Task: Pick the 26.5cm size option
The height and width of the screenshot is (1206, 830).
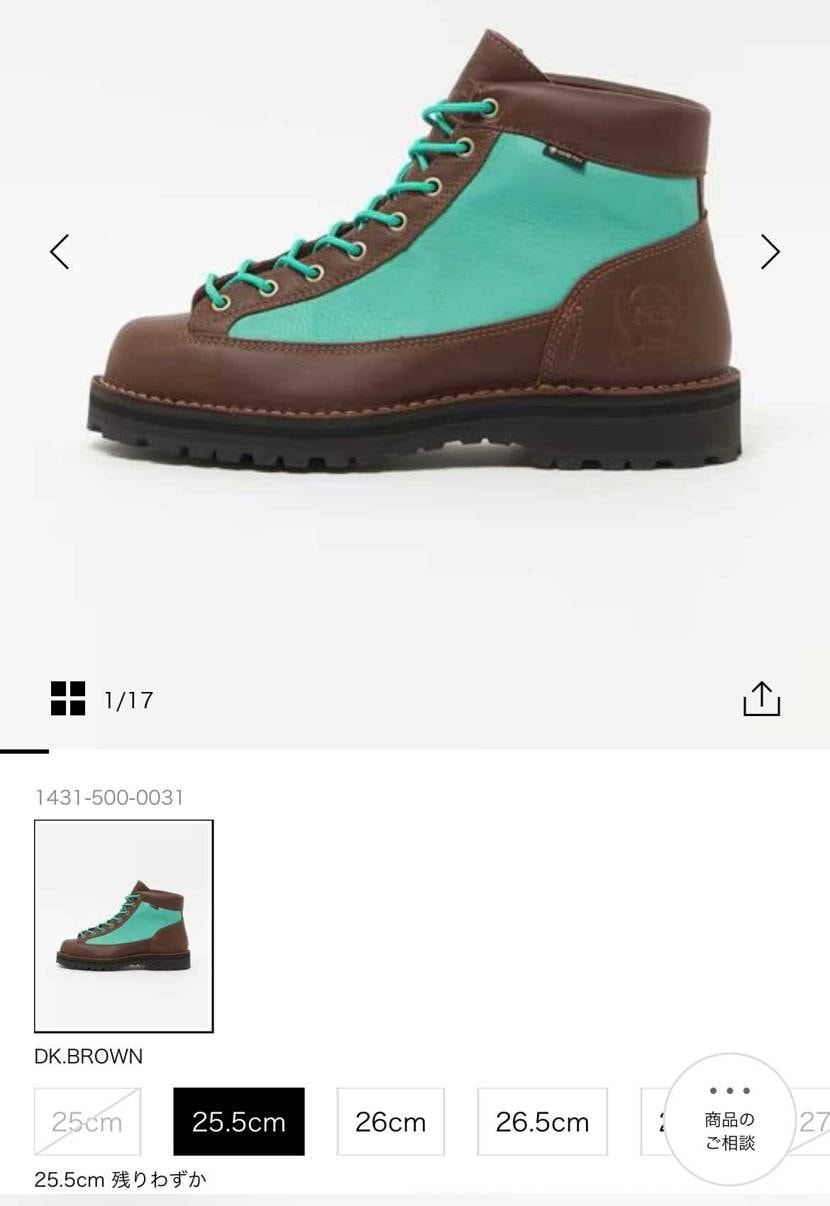Action: (542, 1122)
